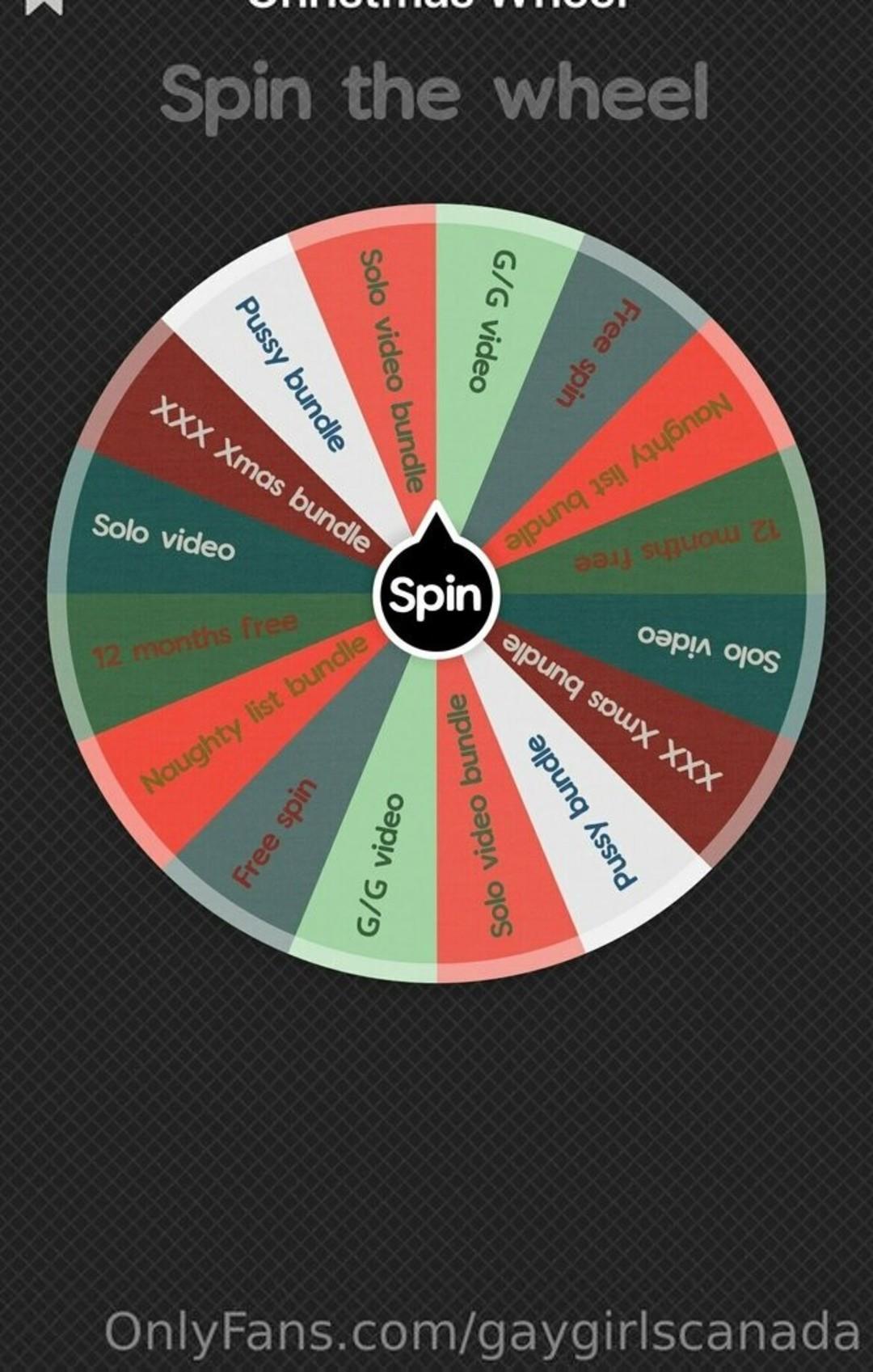Tap the bookmark icon at the top
The image size is (873, 1372).
click(44, 5)
